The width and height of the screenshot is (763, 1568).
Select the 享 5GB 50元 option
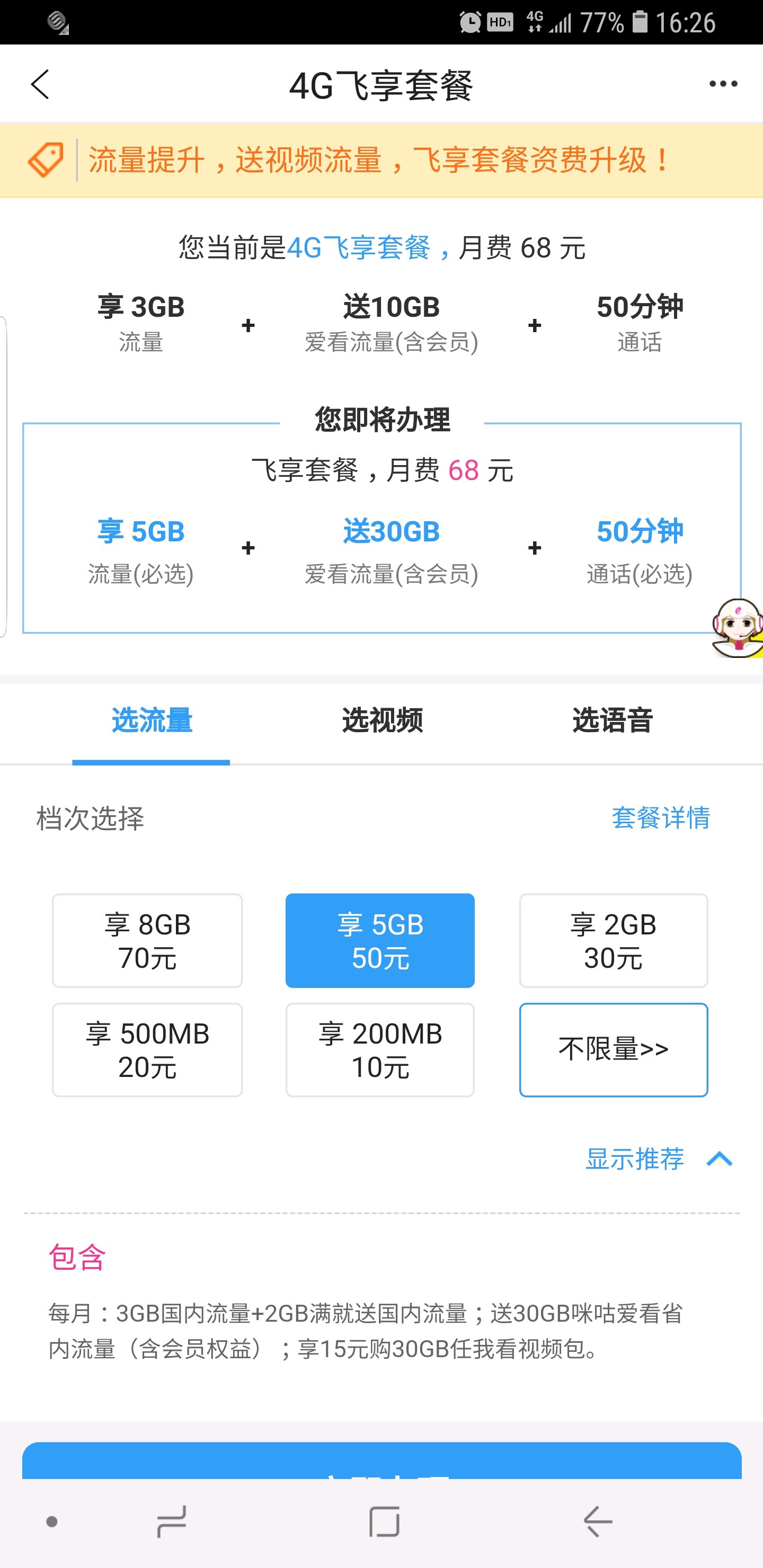(380, 940)
